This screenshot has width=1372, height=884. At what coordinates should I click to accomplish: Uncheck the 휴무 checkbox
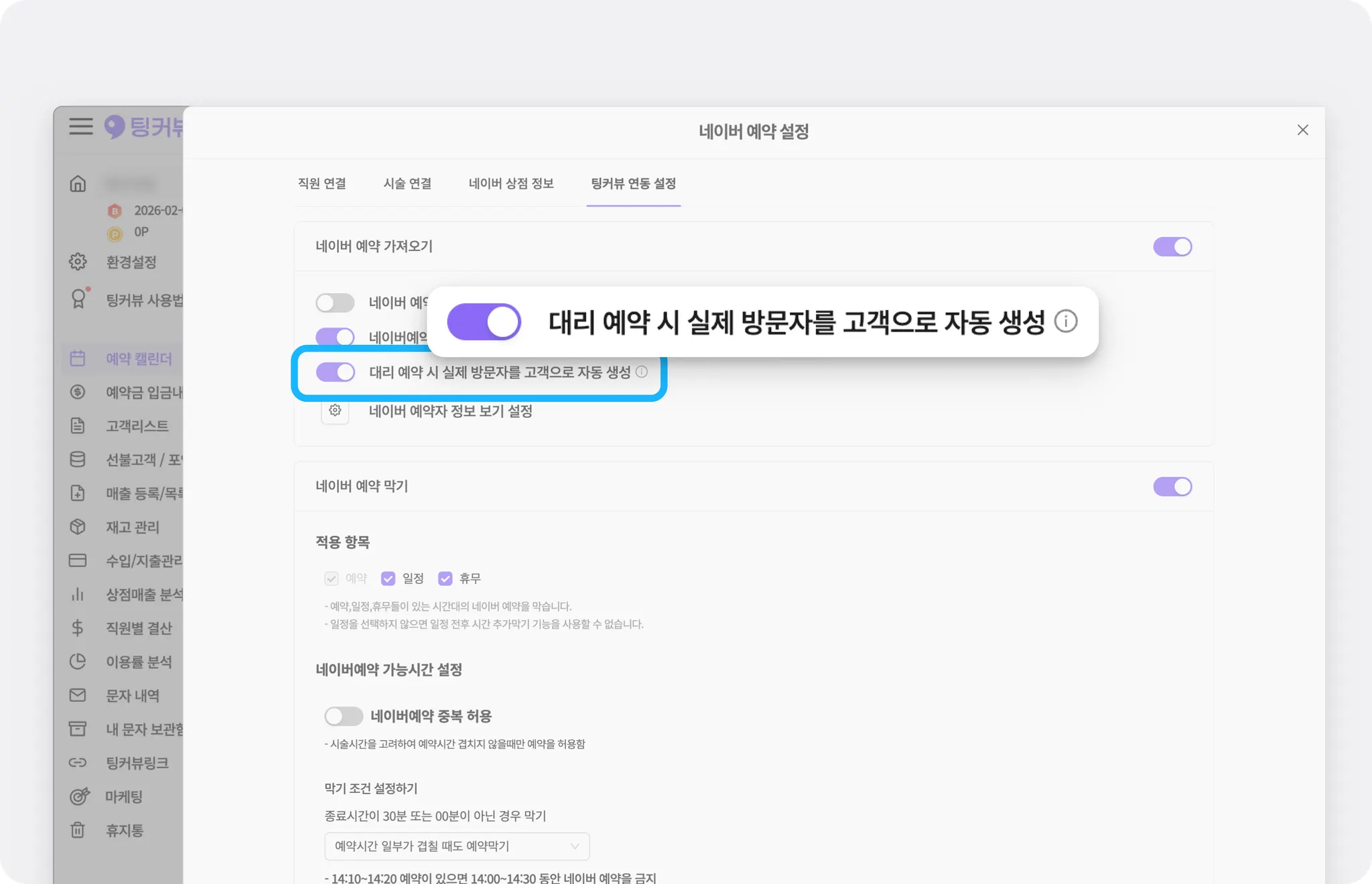point(445,579)
